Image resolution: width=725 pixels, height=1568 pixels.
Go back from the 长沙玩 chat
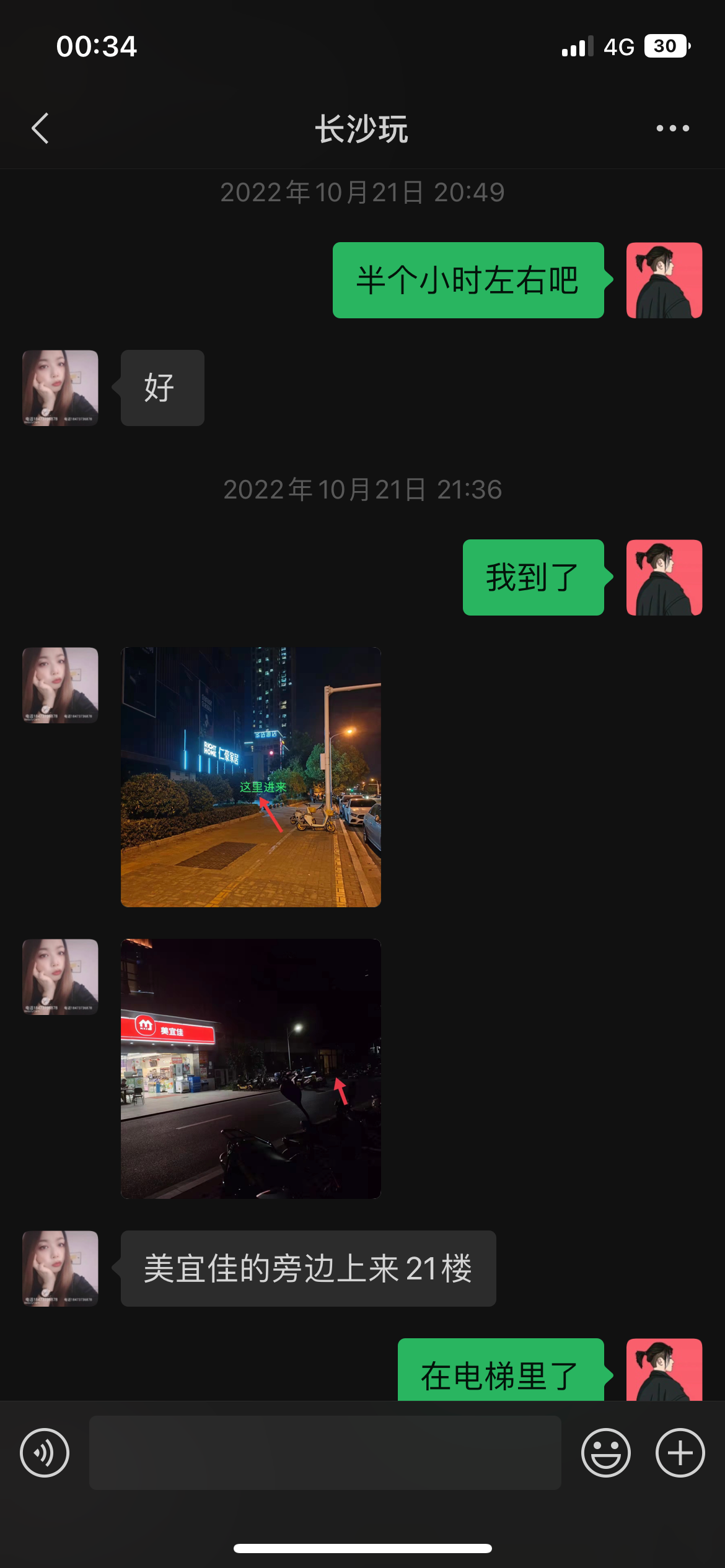pos(40,129)
